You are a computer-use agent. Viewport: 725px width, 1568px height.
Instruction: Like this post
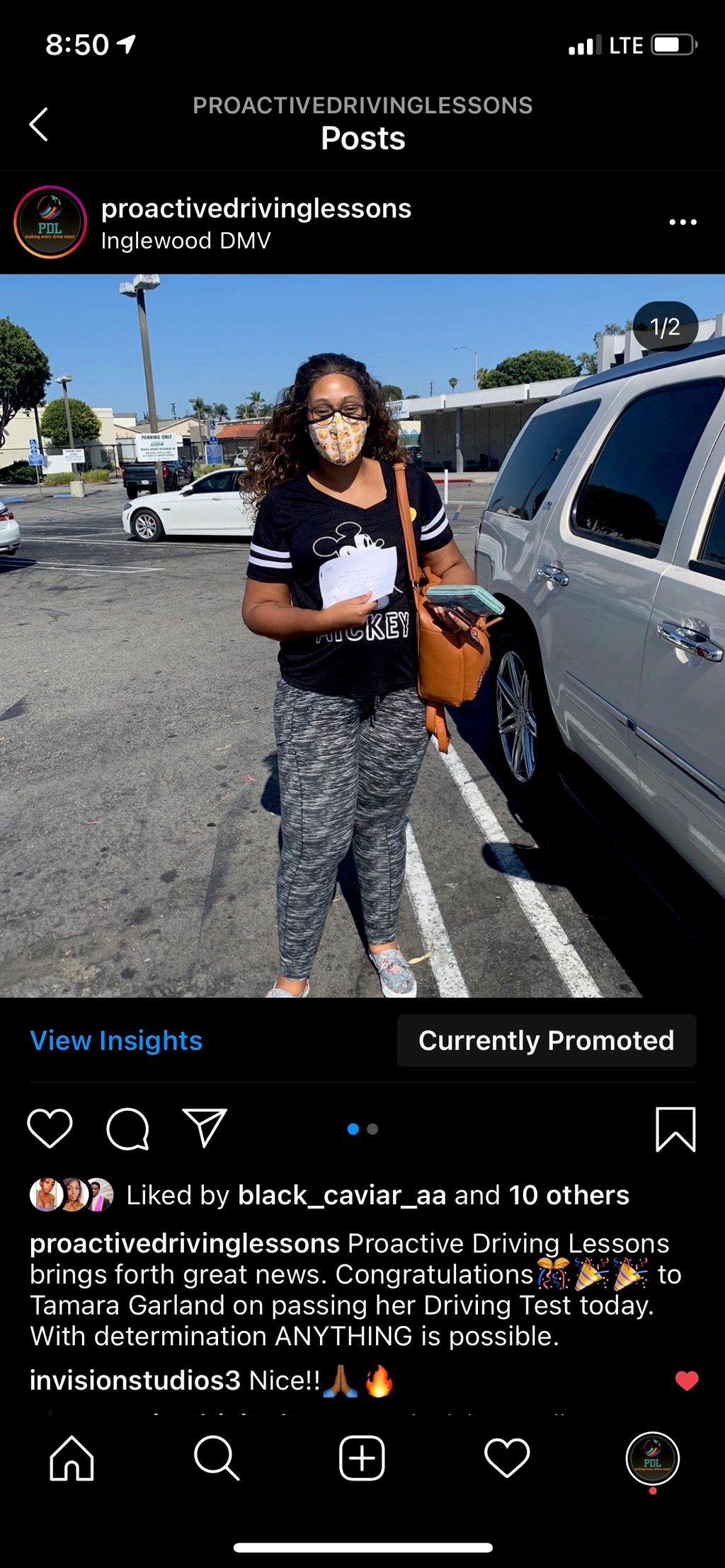pos(50,1129)
